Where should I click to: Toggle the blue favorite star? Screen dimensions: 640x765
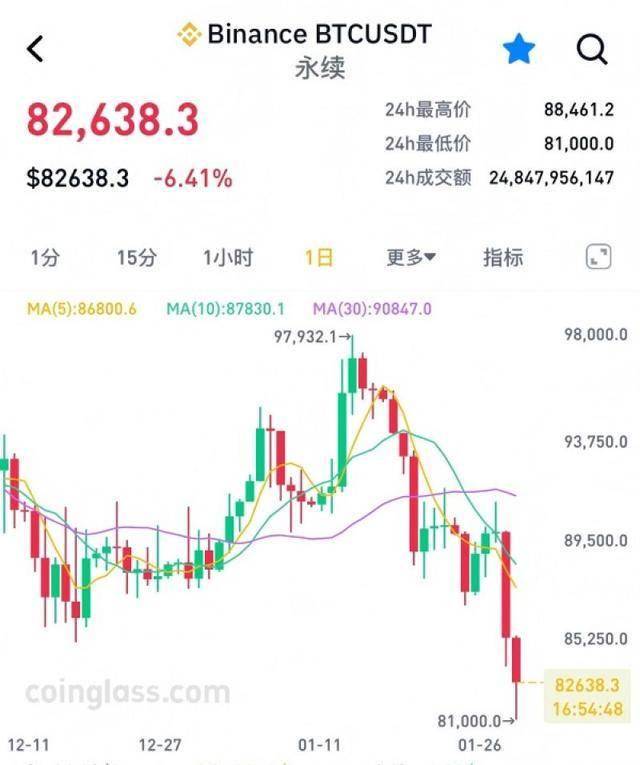click(x=518, y=48)
